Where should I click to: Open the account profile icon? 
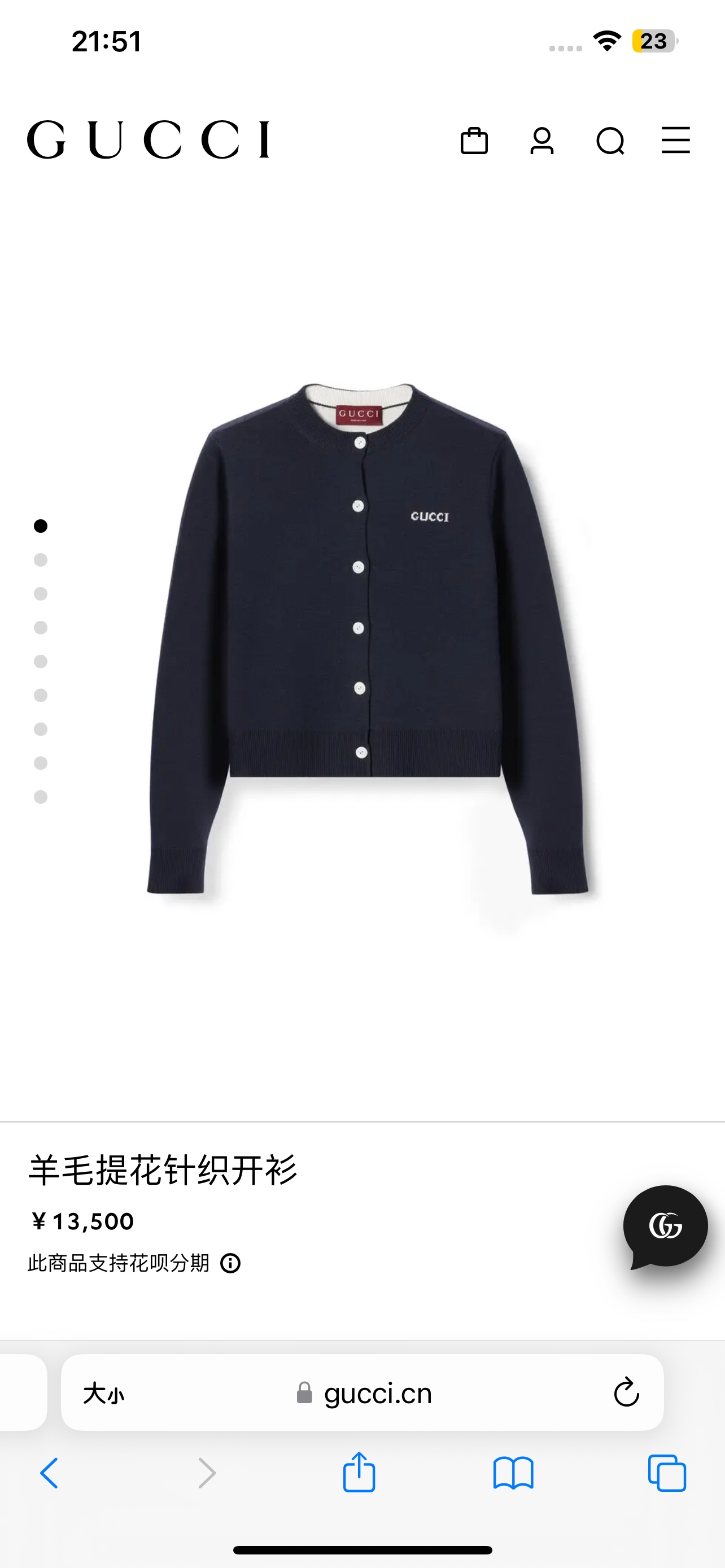pyautogui.click(x=541, y=141)
